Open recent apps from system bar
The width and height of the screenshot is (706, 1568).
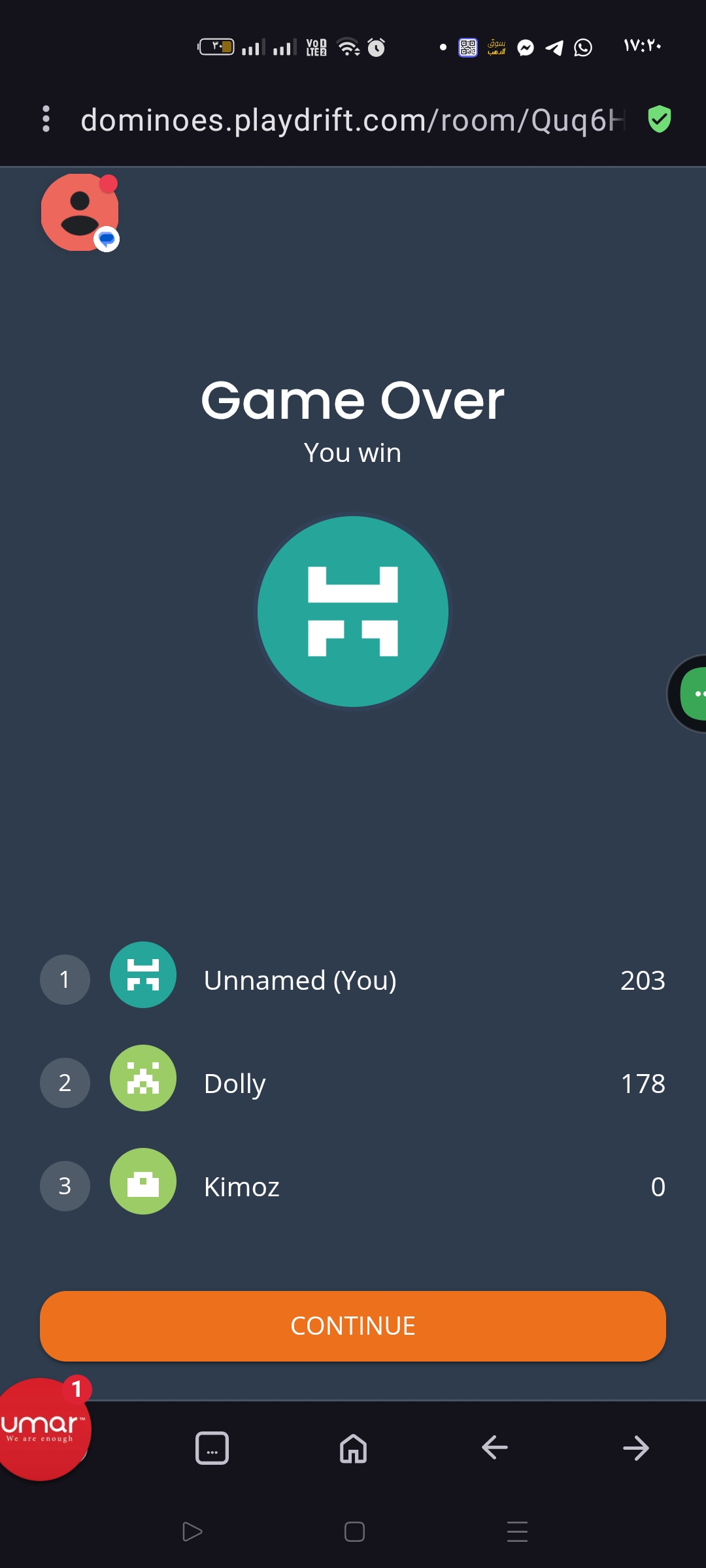(517, 1531)
